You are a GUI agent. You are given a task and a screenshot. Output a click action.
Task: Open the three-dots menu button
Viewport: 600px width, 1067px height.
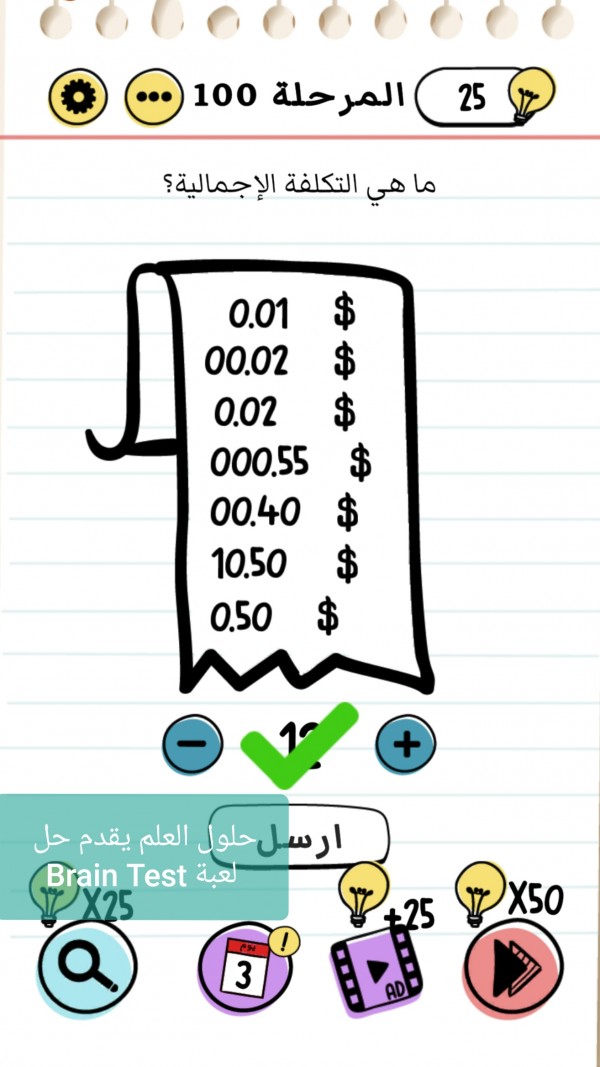click(x=152, y=97)
